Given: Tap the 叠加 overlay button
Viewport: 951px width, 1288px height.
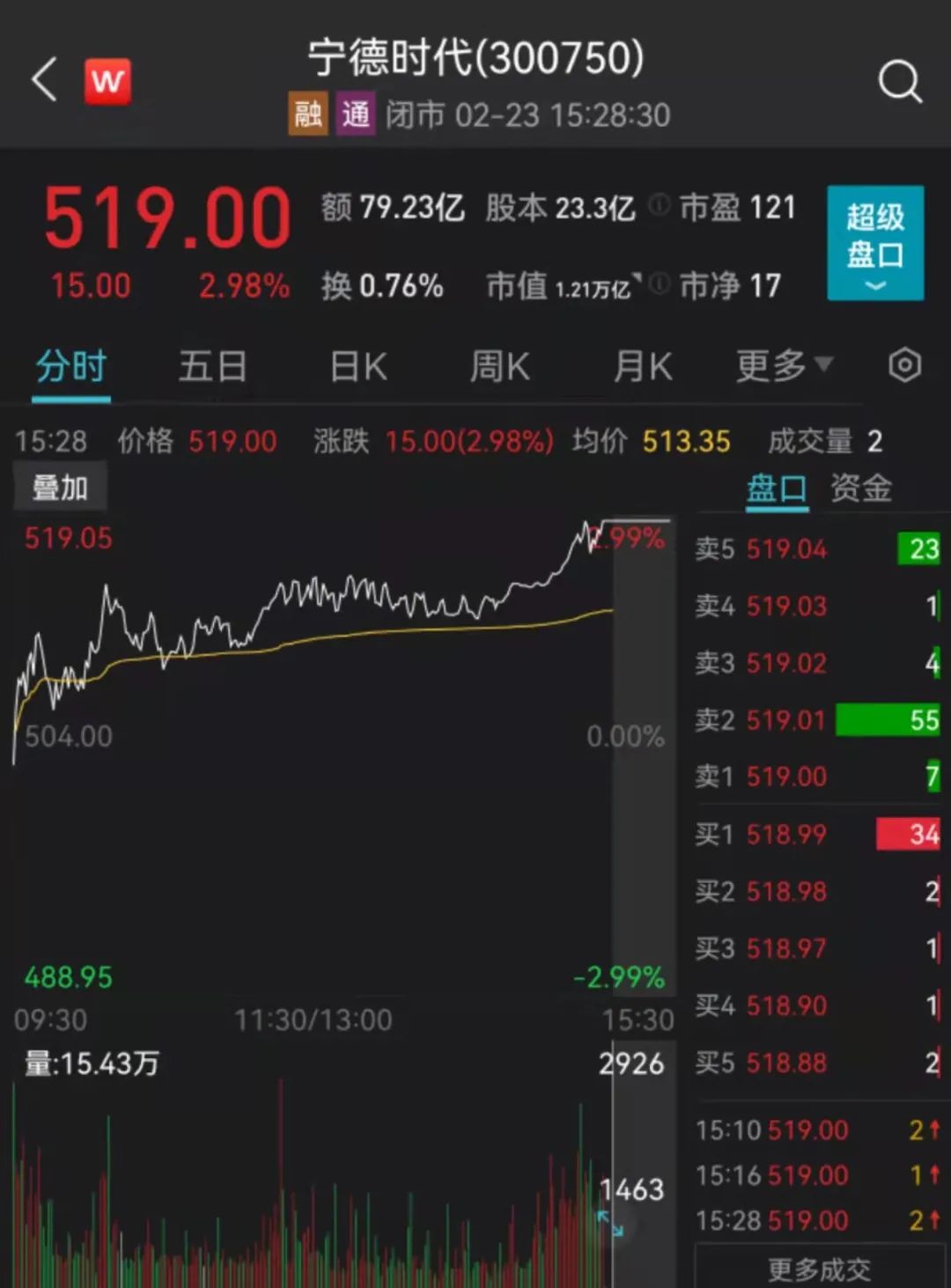Looking at the screenshot, I should click(60, 487).
